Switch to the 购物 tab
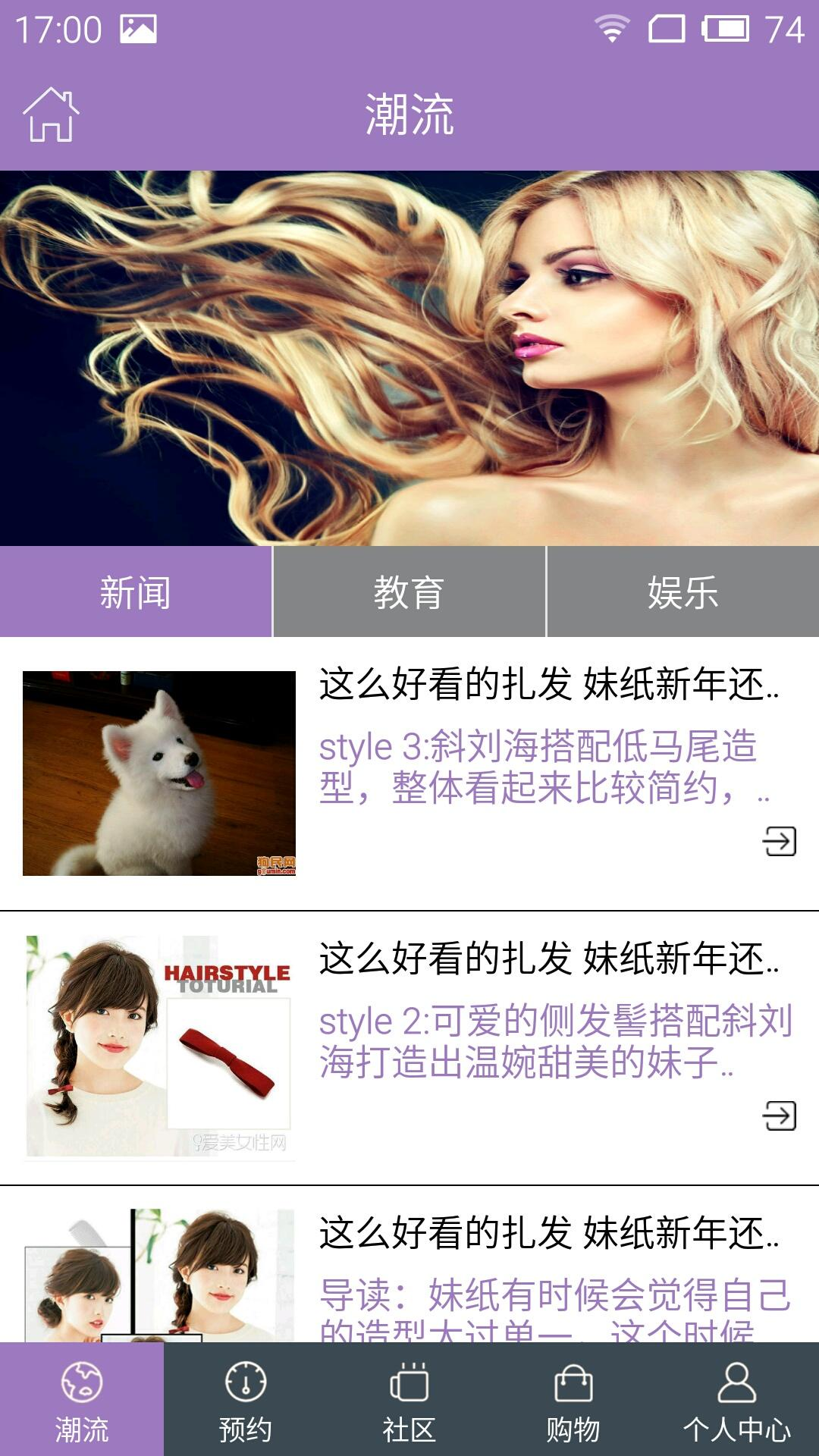 point(573,1401)
